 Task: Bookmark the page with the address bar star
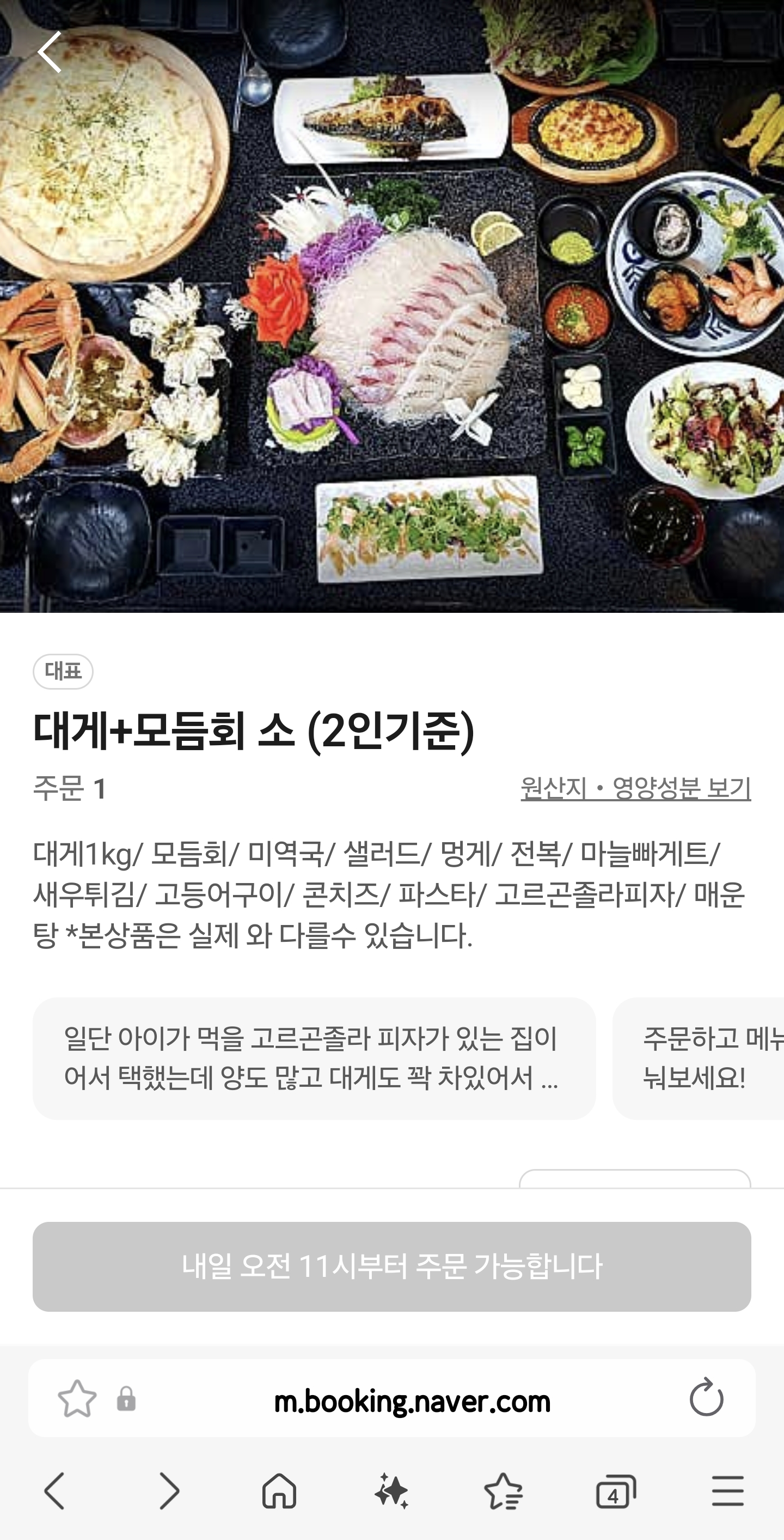[x=77, y=1399]
